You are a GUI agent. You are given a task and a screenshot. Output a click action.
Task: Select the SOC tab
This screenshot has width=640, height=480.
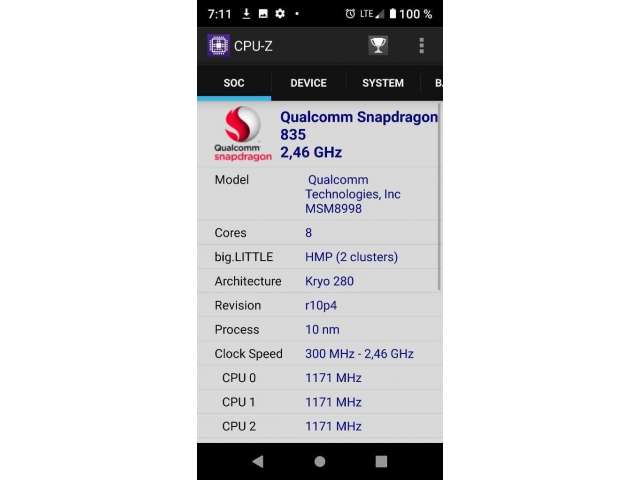click(x=233, y=83)
